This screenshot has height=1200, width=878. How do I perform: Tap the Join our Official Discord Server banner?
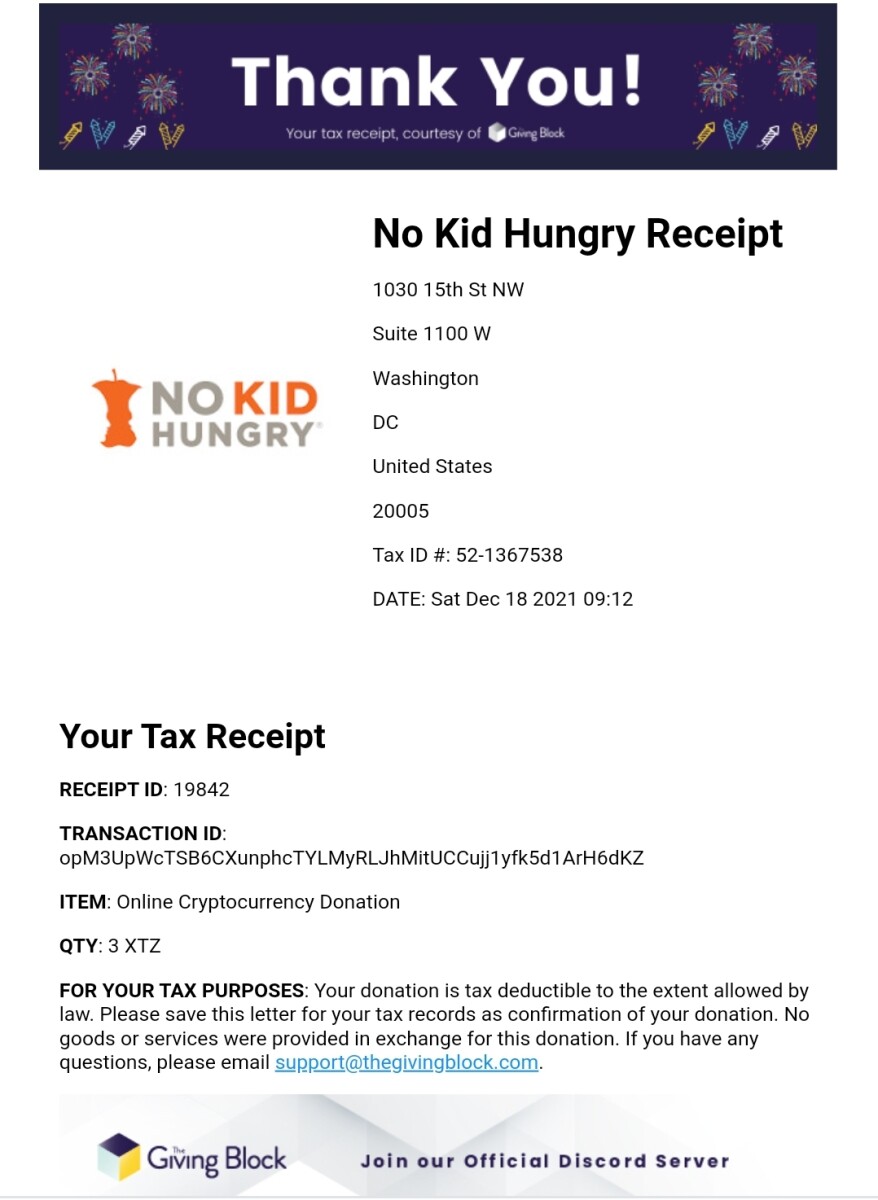tap(544, 1161)
